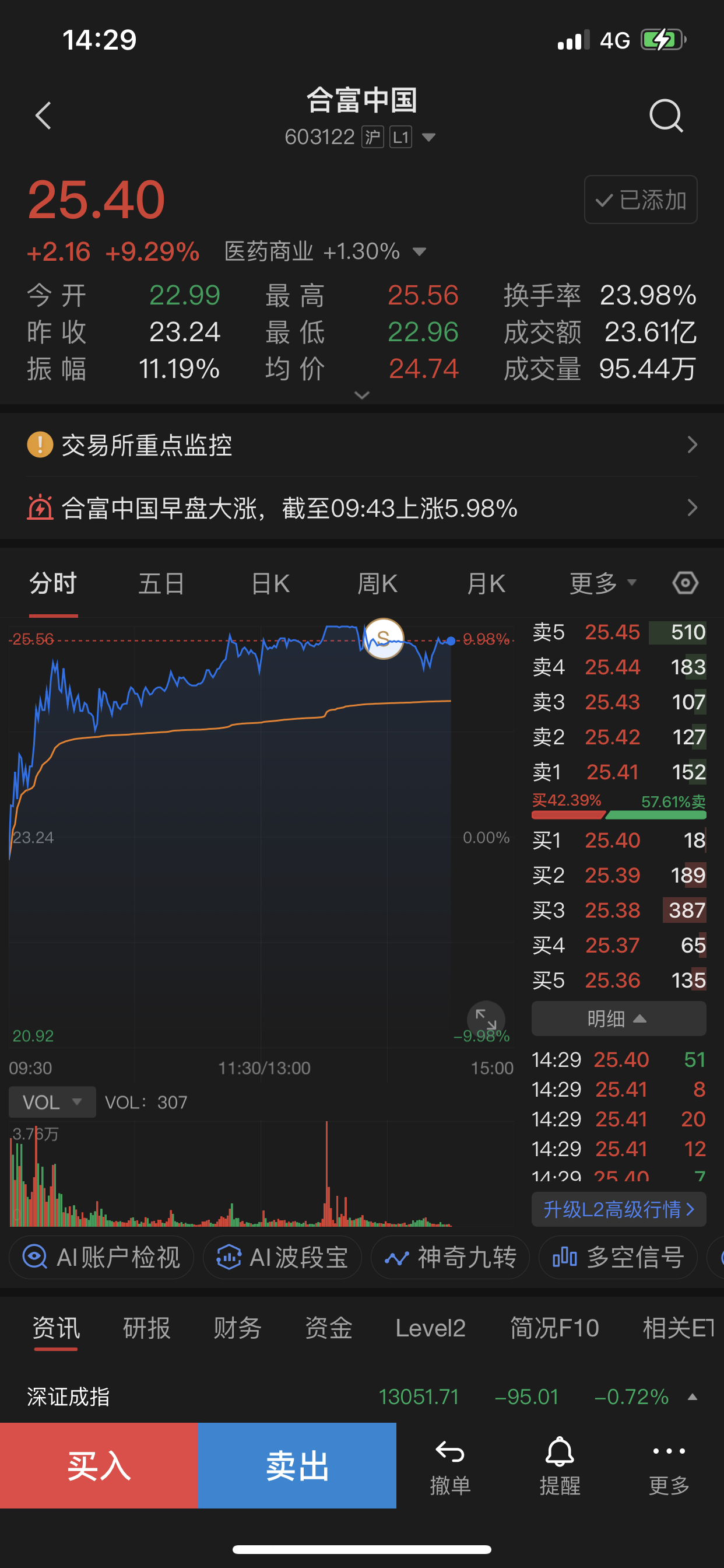
Task: Open the 更多 chart period dropdown
Action: (602, 584)
